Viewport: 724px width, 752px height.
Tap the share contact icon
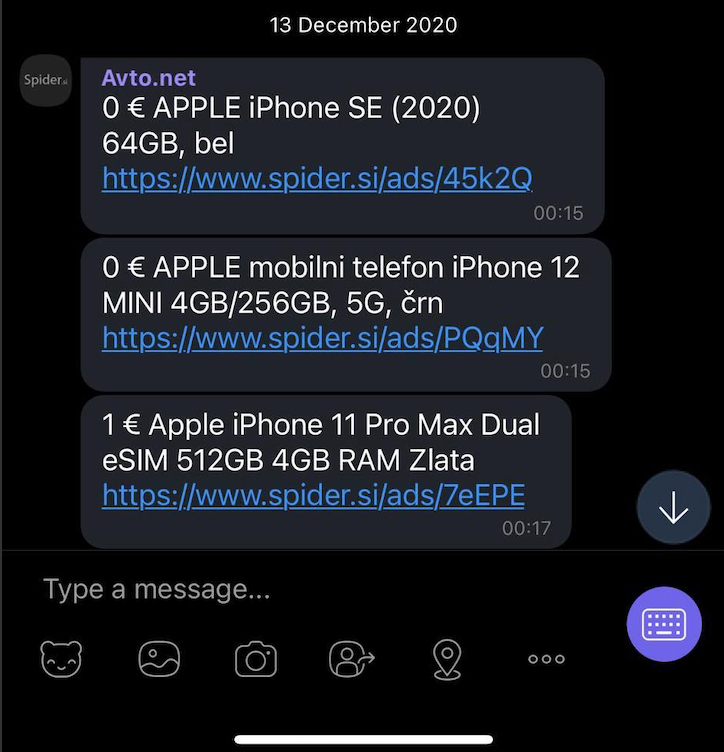click(351, 659)
